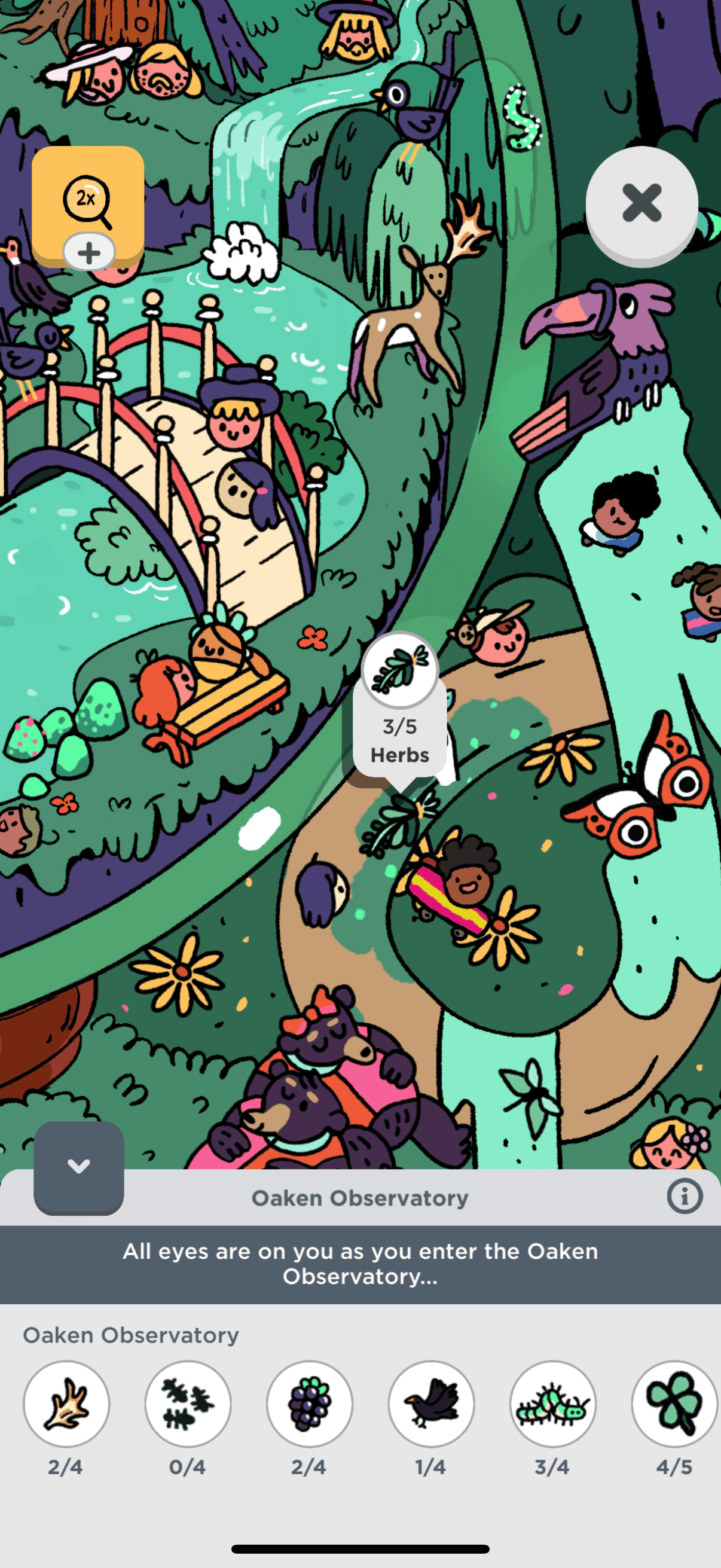Close the game view with X button

[x=641, y=203]
